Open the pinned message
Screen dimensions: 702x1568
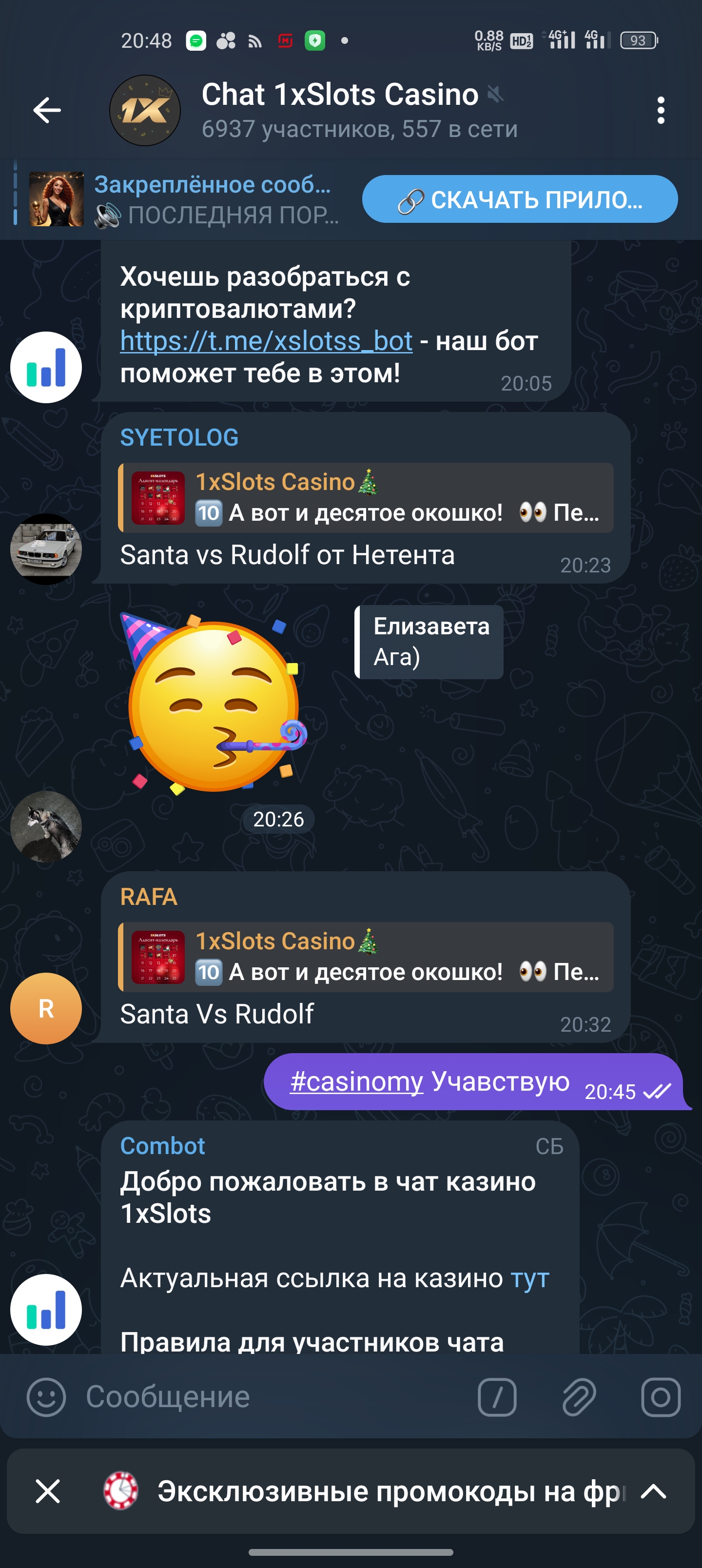tap(183, 199)
